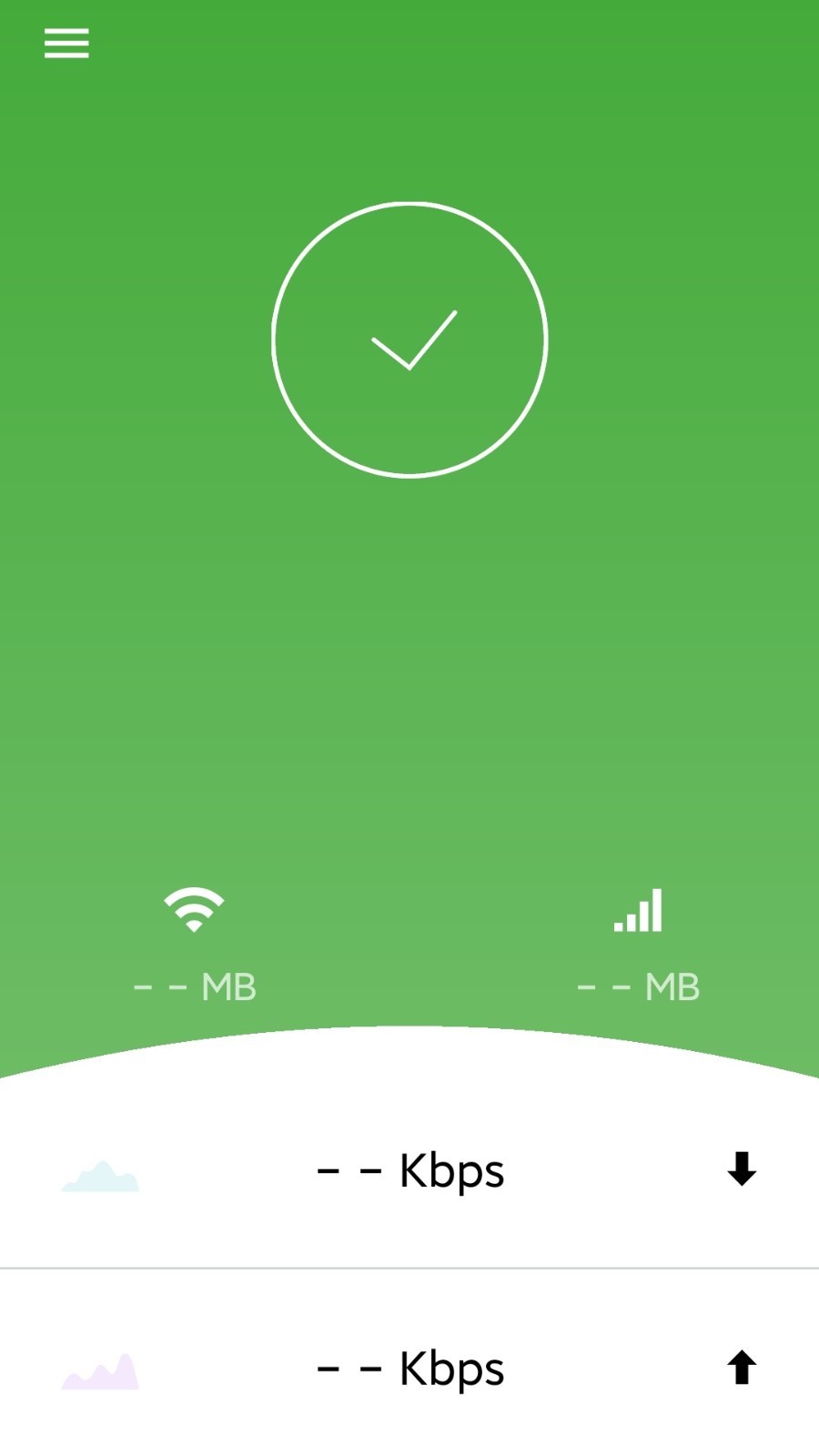Viewport: 819px width, 1456px height.
Task: Open the hamburger drawer menu
Action: point(66,43)
